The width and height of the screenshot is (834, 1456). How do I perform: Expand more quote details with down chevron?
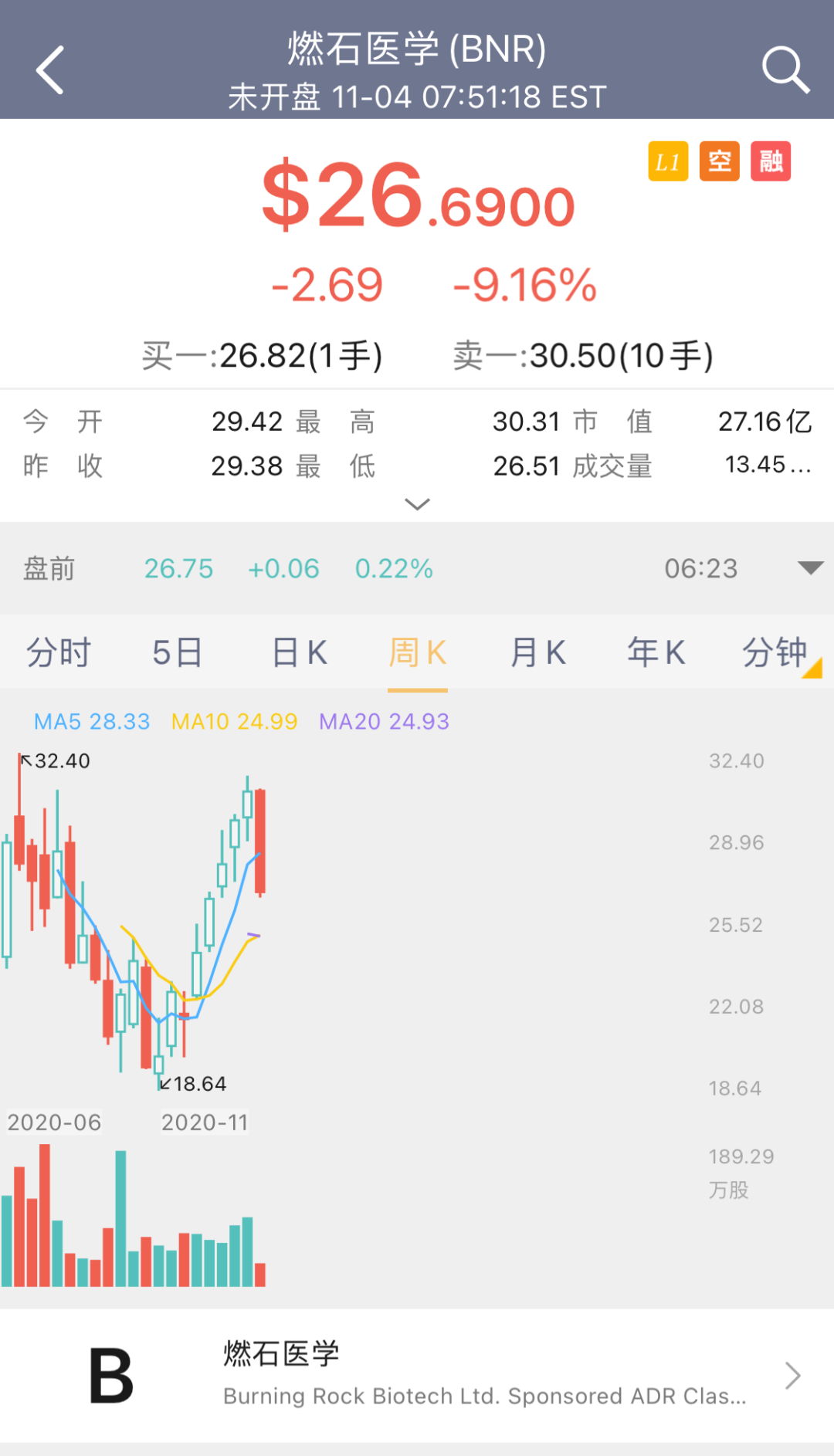(417, 504)
